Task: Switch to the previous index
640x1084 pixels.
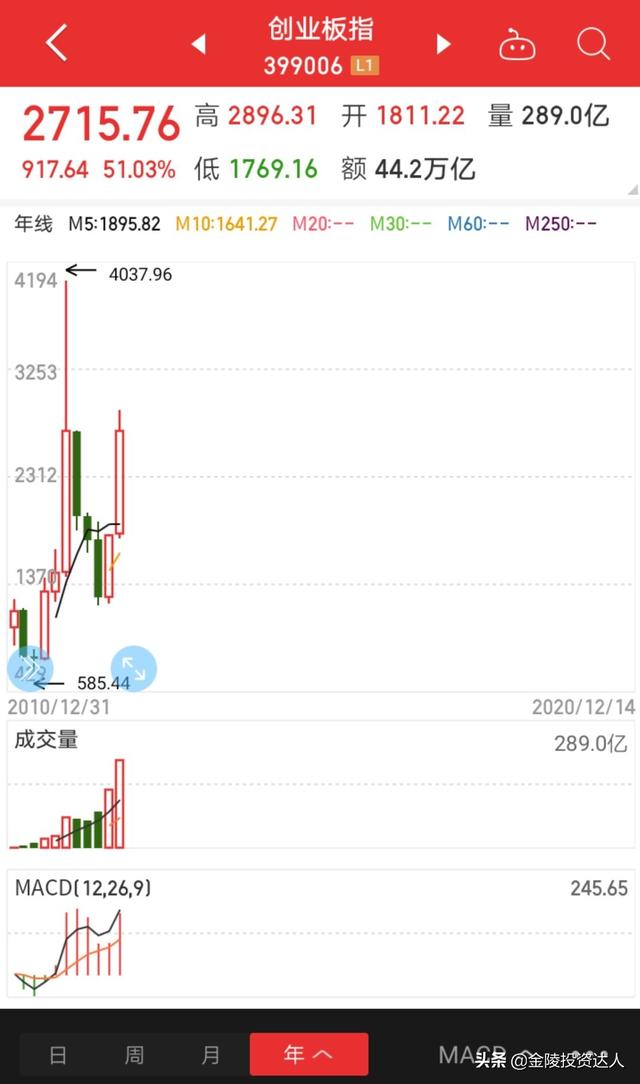Action: [199, 44]
